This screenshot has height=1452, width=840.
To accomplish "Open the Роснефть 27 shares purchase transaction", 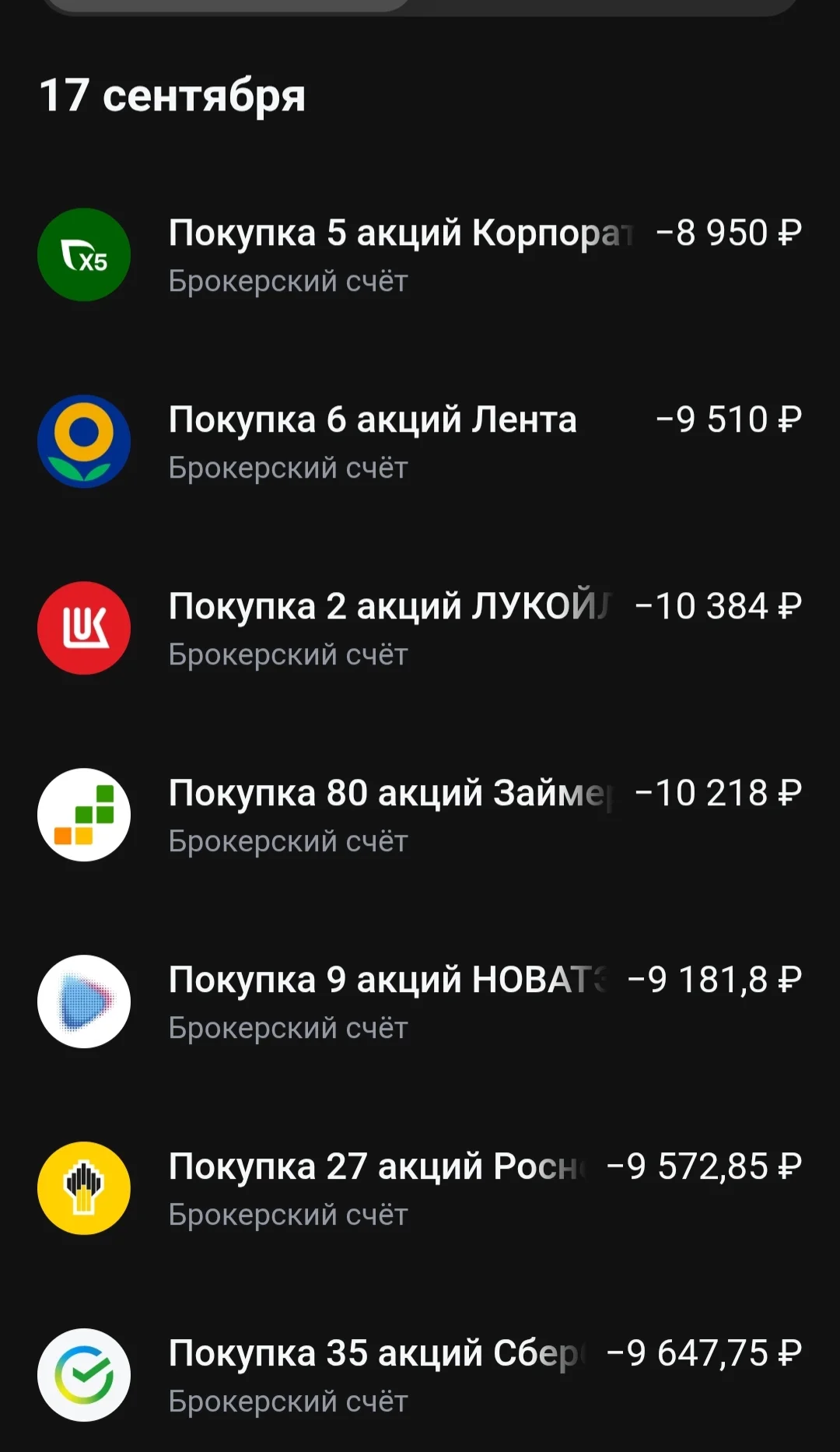I will click(420, 1189).
